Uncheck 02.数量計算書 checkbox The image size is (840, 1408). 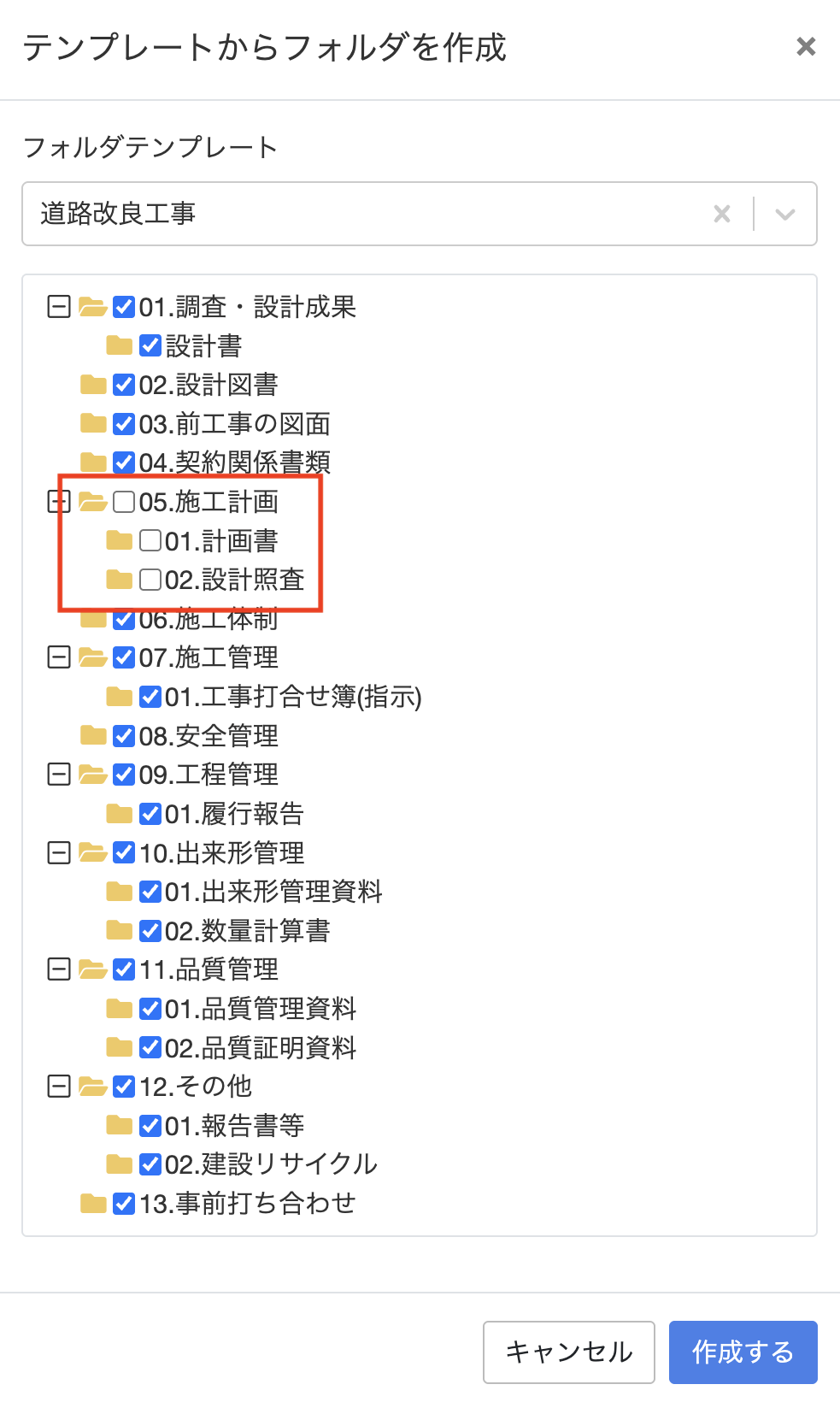[x=150, y=931]
